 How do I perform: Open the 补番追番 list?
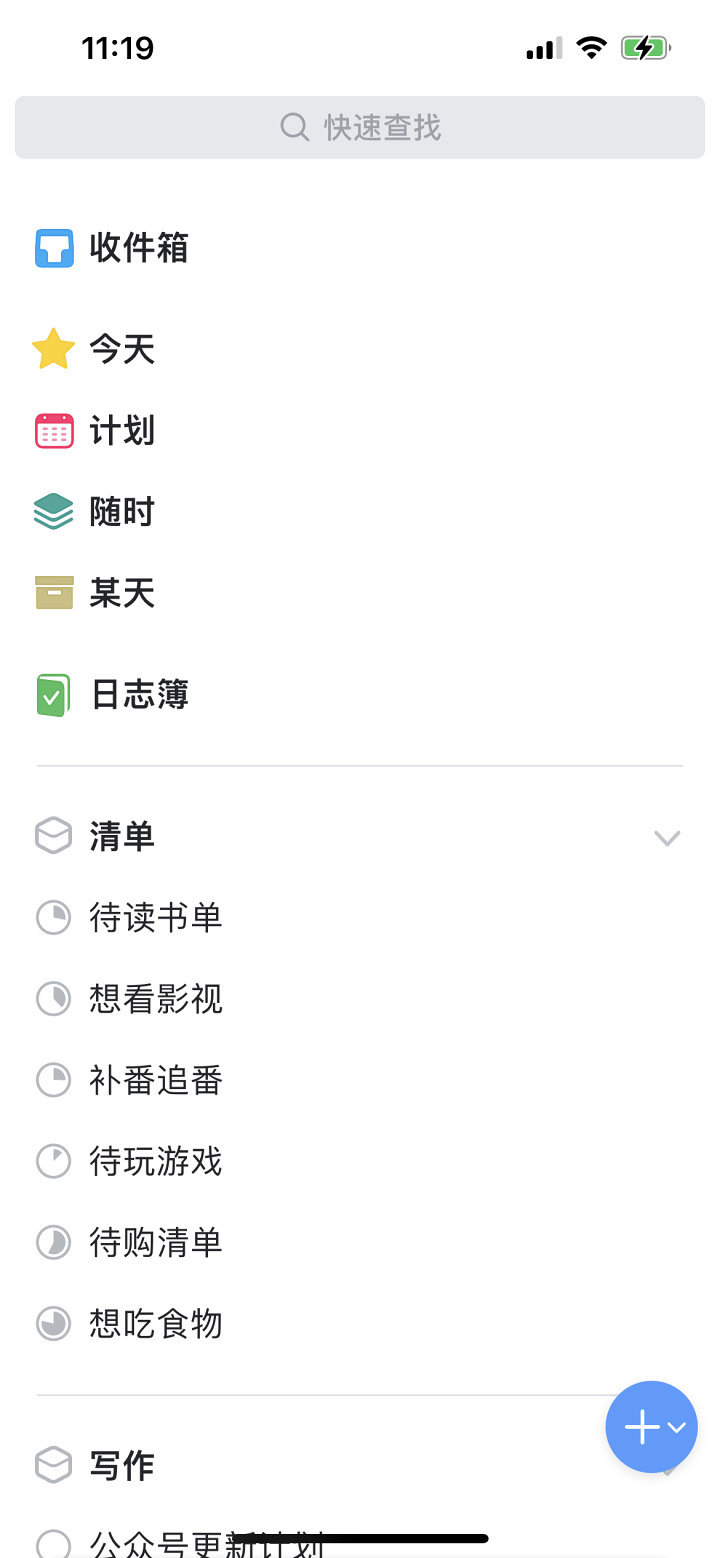(156, 1080)
